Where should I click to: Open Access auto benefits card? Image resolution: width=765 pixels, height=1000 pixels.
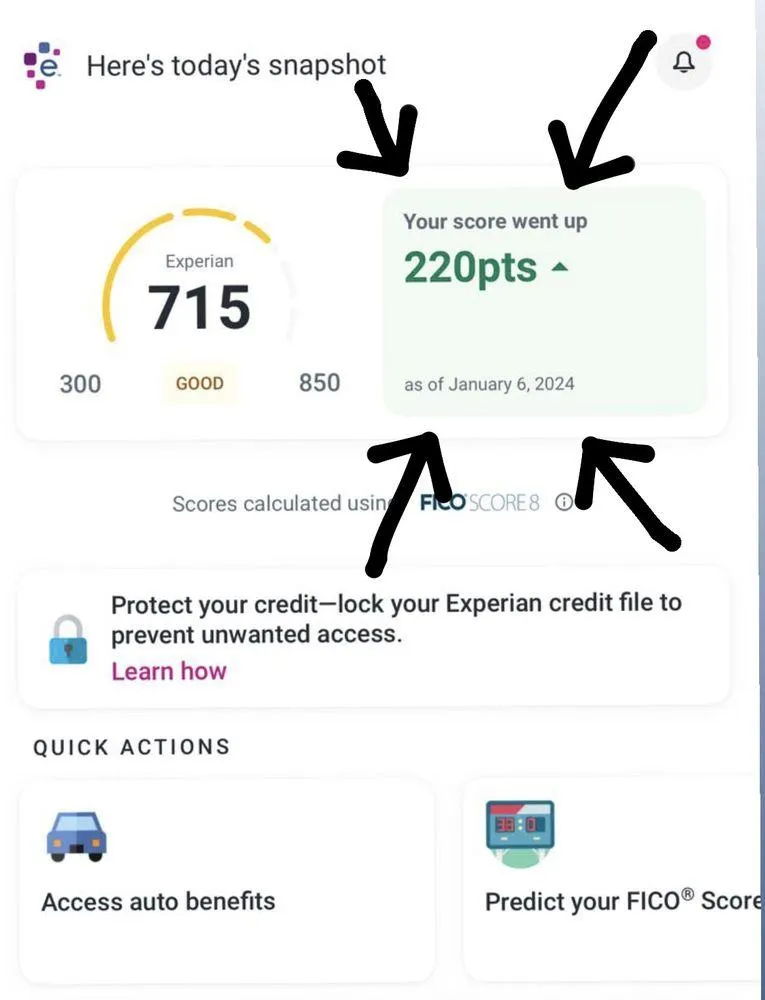click(227, 881)
